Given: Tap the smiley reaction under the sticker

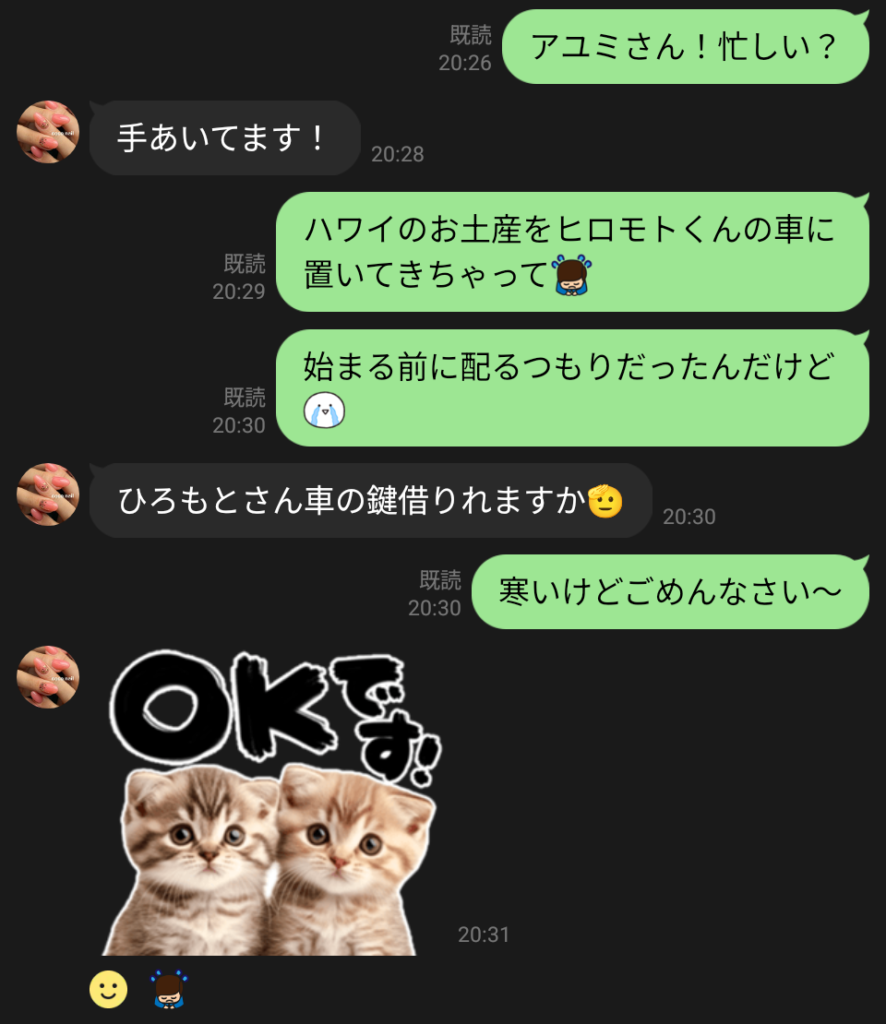Looking at the screenshot, I should (x=108, y=990).
